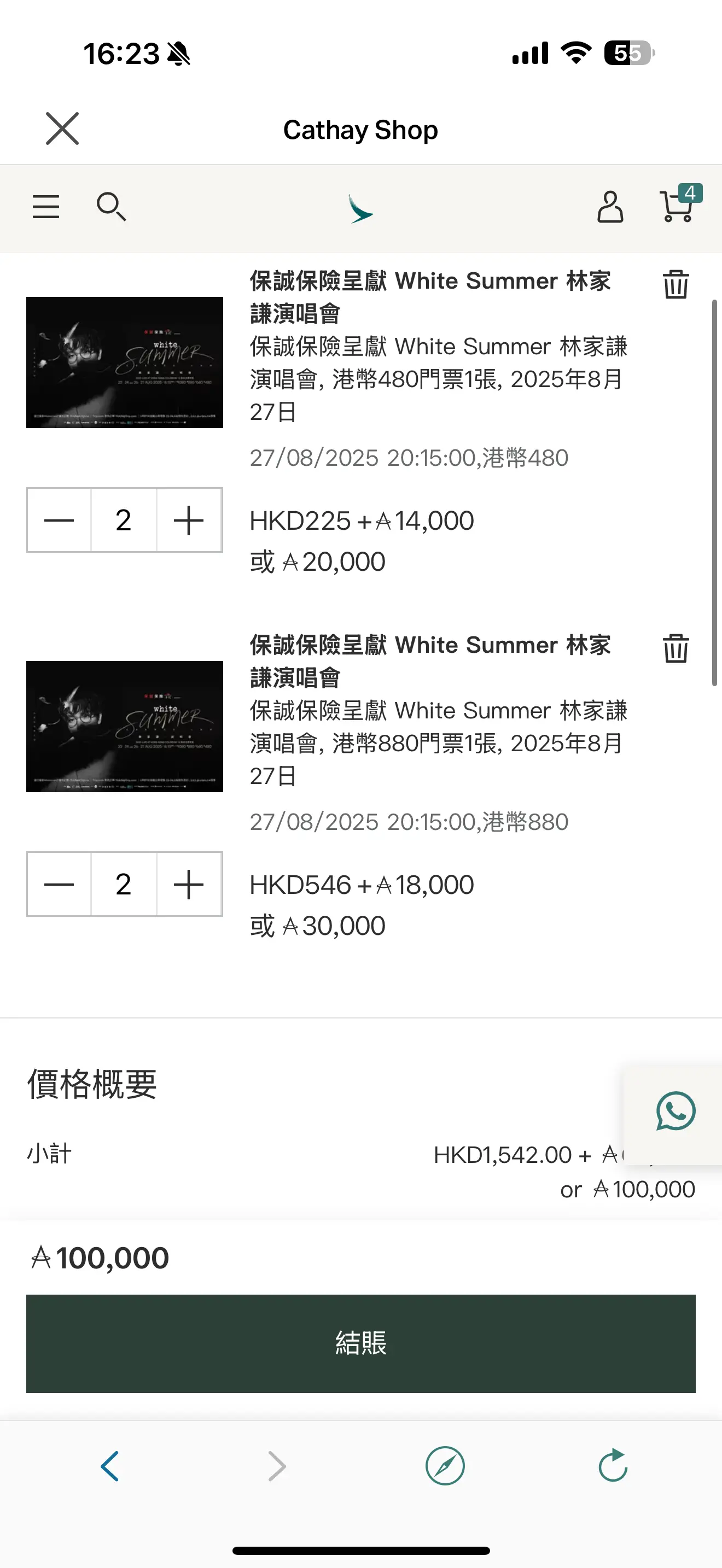Go back to the previous page
722x1568 pixels.
[x=109, y=1466]
